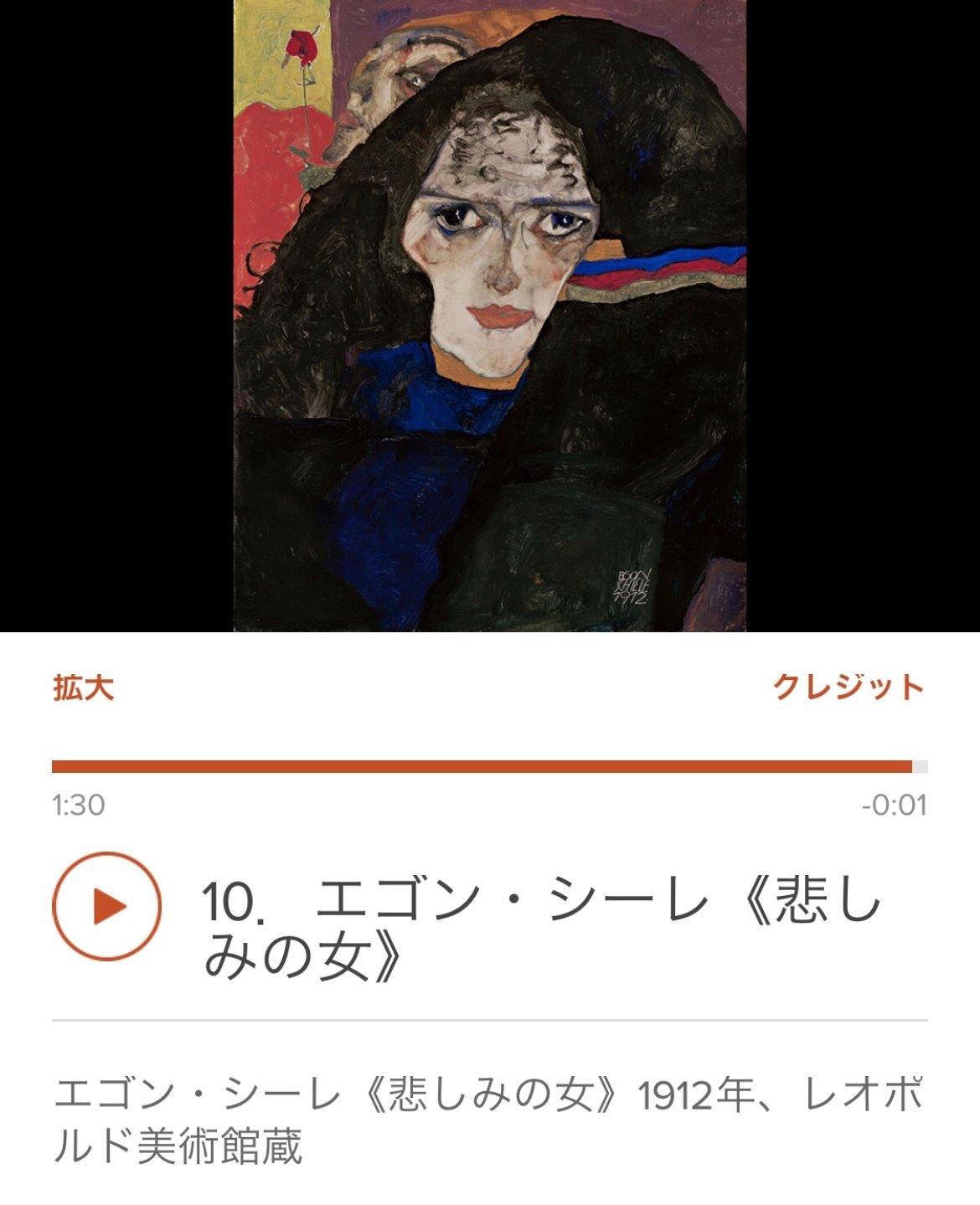Viewport: 980px width, 1205px height.
Task: Show image credits by tapping クレジット
Action: [848, 688]
